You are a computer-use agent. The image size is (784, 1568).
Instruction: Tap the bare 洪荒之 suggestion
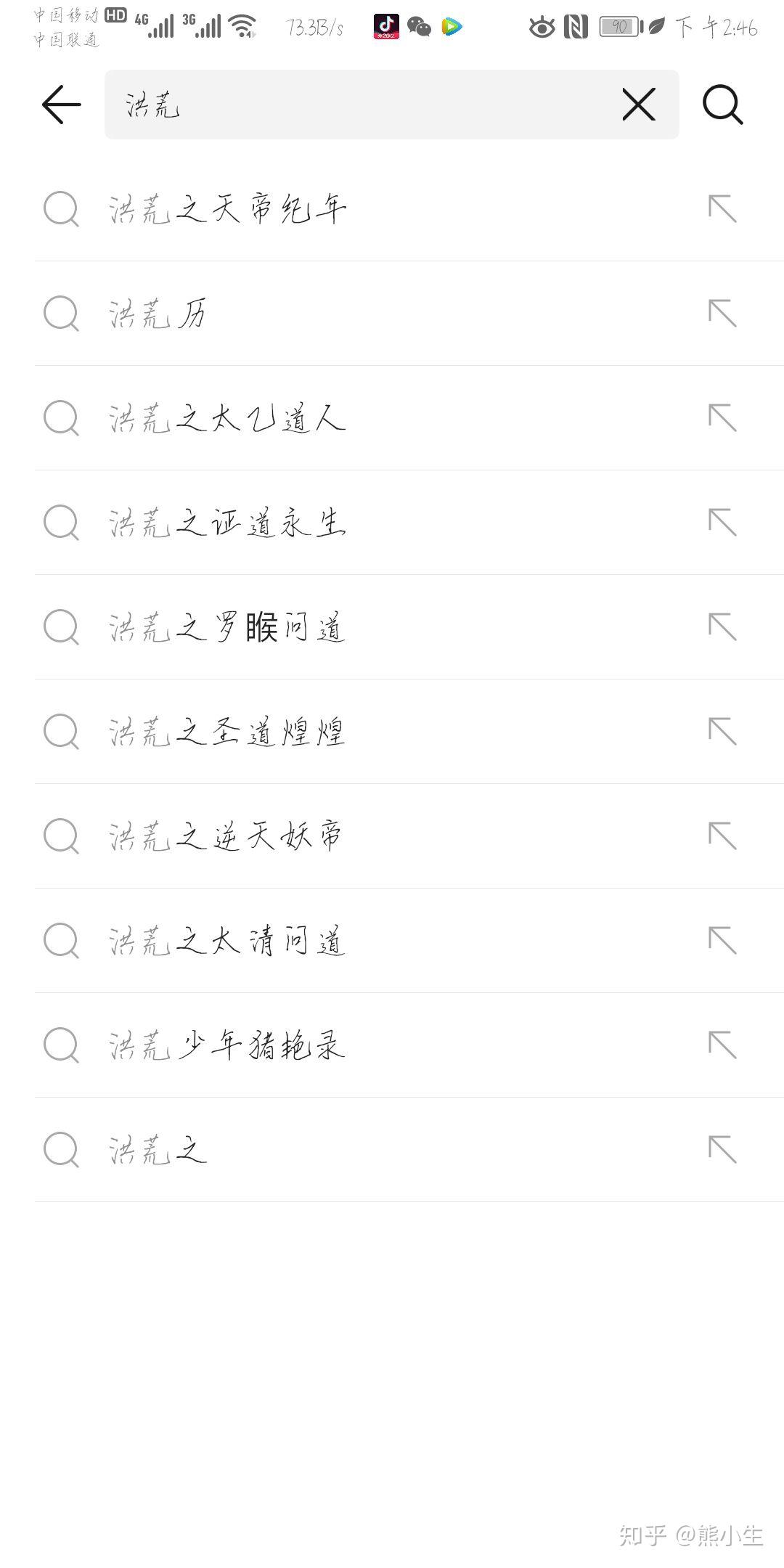(x=158, y=1150)
